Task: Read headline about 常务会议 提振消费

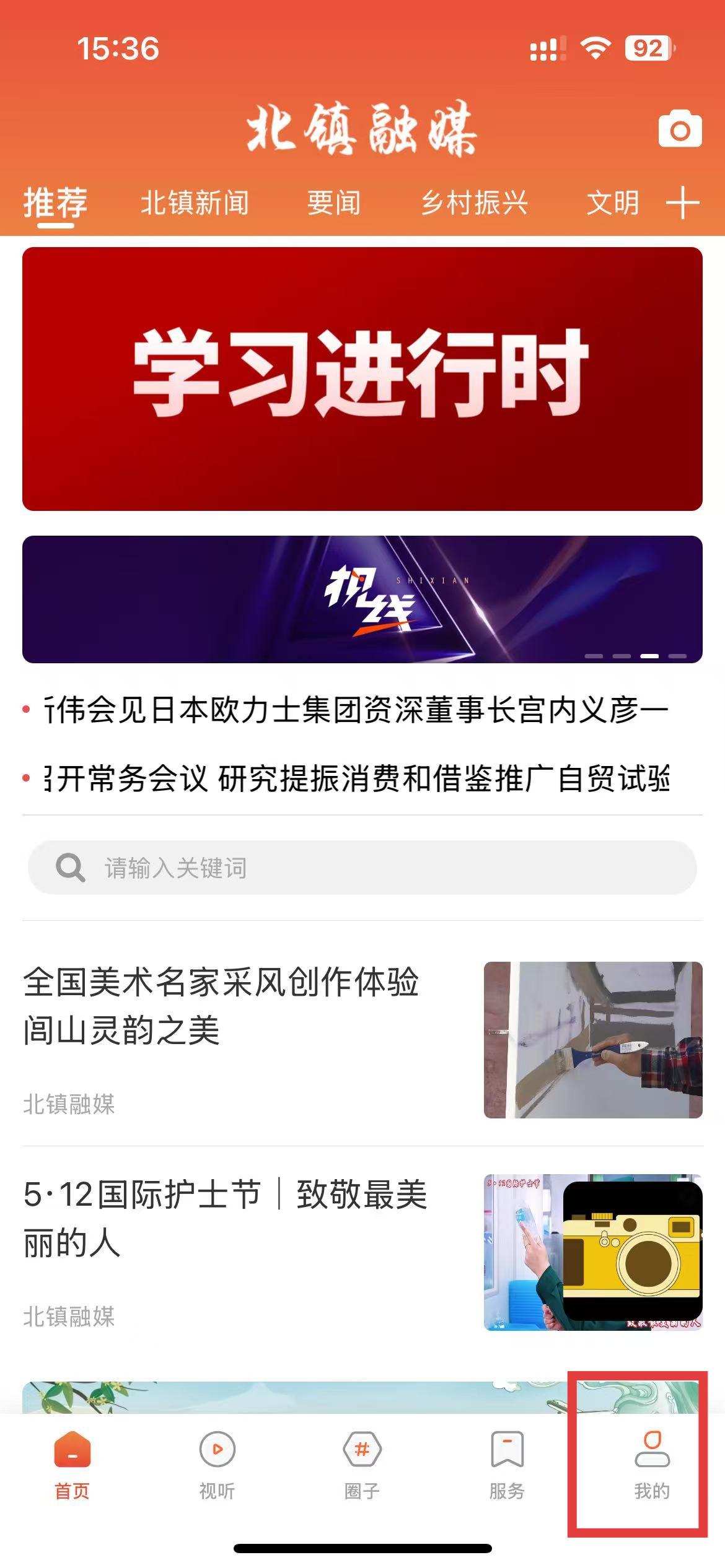Action: pos(356,778)
